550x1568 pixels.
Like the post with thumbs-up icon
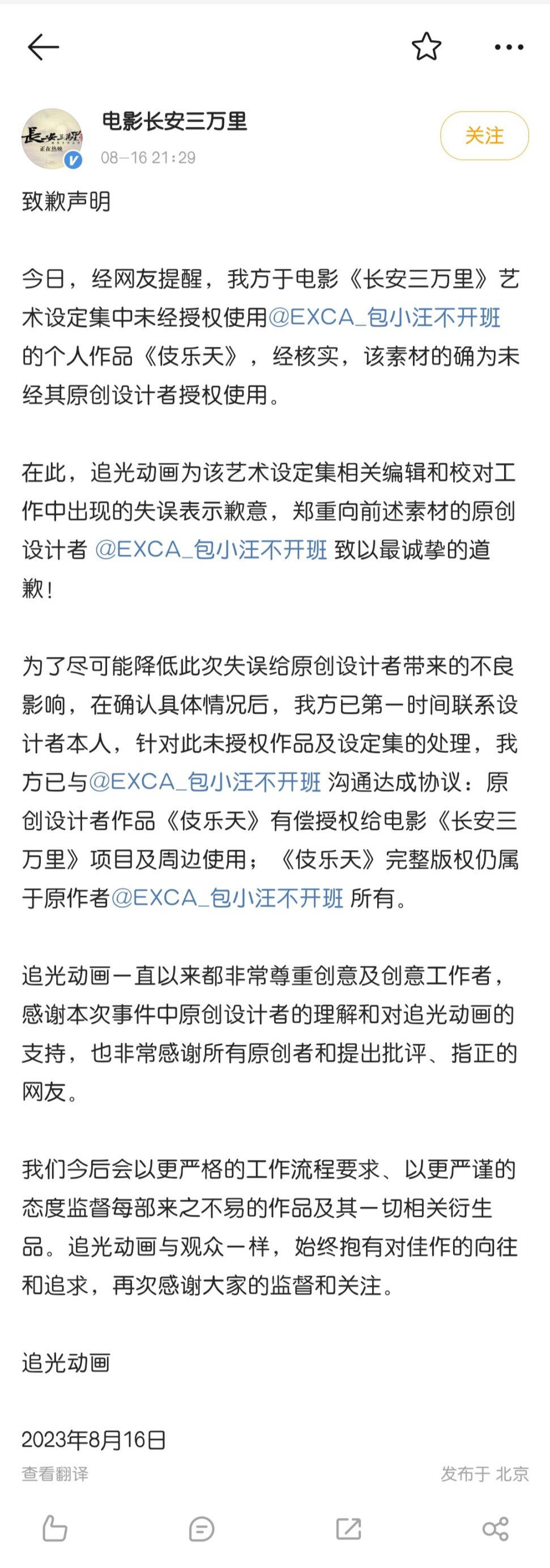pos(55,1528)
